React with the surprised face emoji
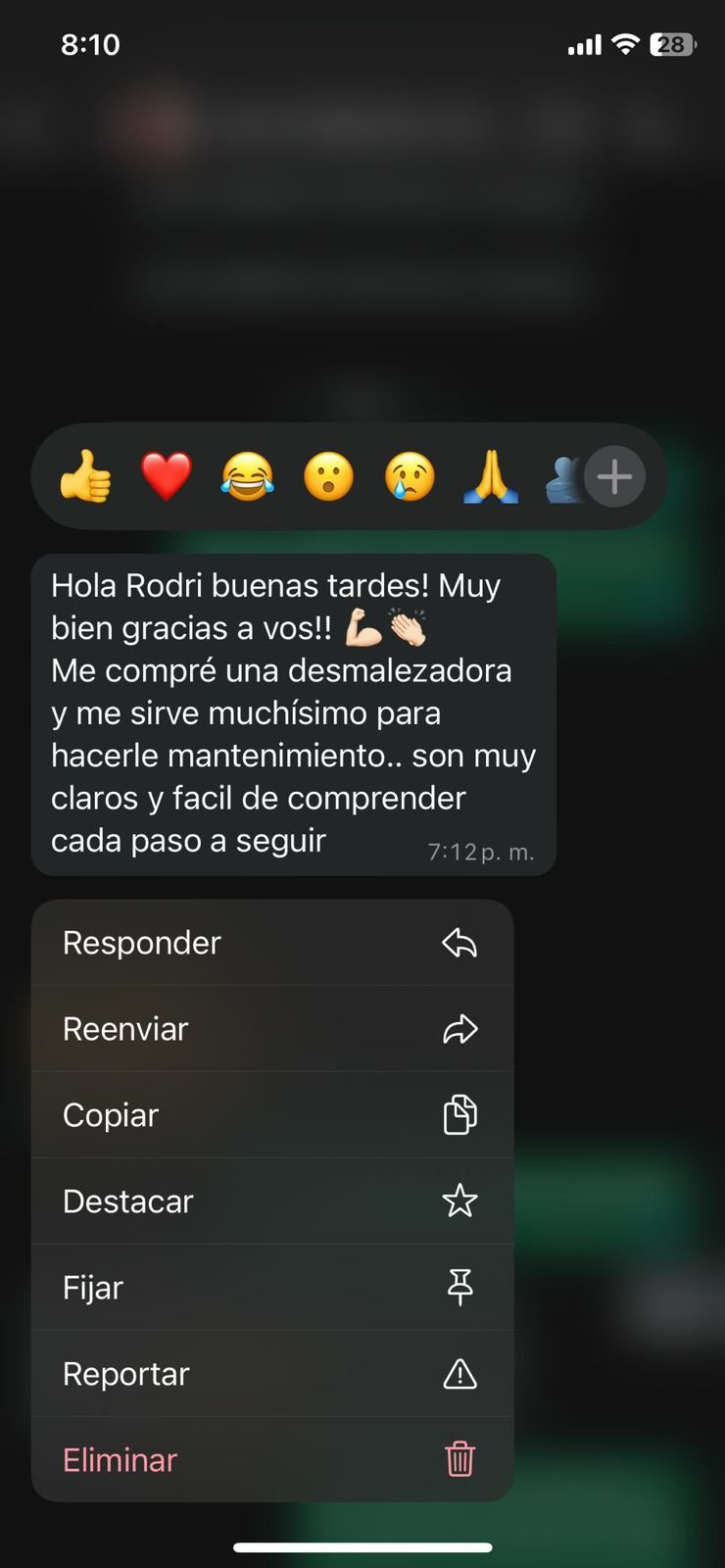Image resolution: width=725 pixels, height=1568 pixels. pos(328,476)
